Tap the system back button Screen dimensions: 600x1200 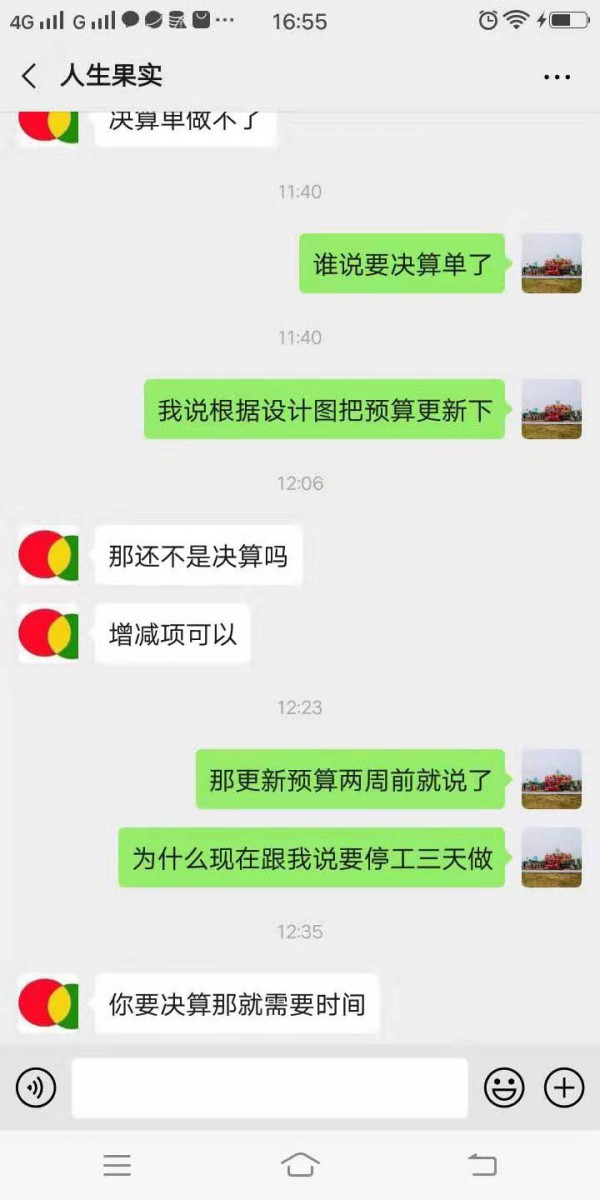coord(482,1165)
